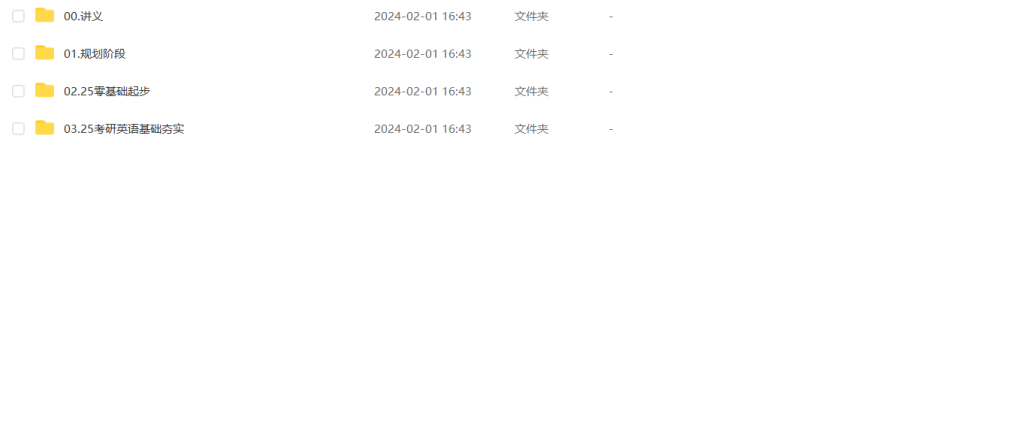The image size is (1024, 425).
Task: Open the 01.规划阶段 folder
Action: pyautogui.click(x=94, y=54)
